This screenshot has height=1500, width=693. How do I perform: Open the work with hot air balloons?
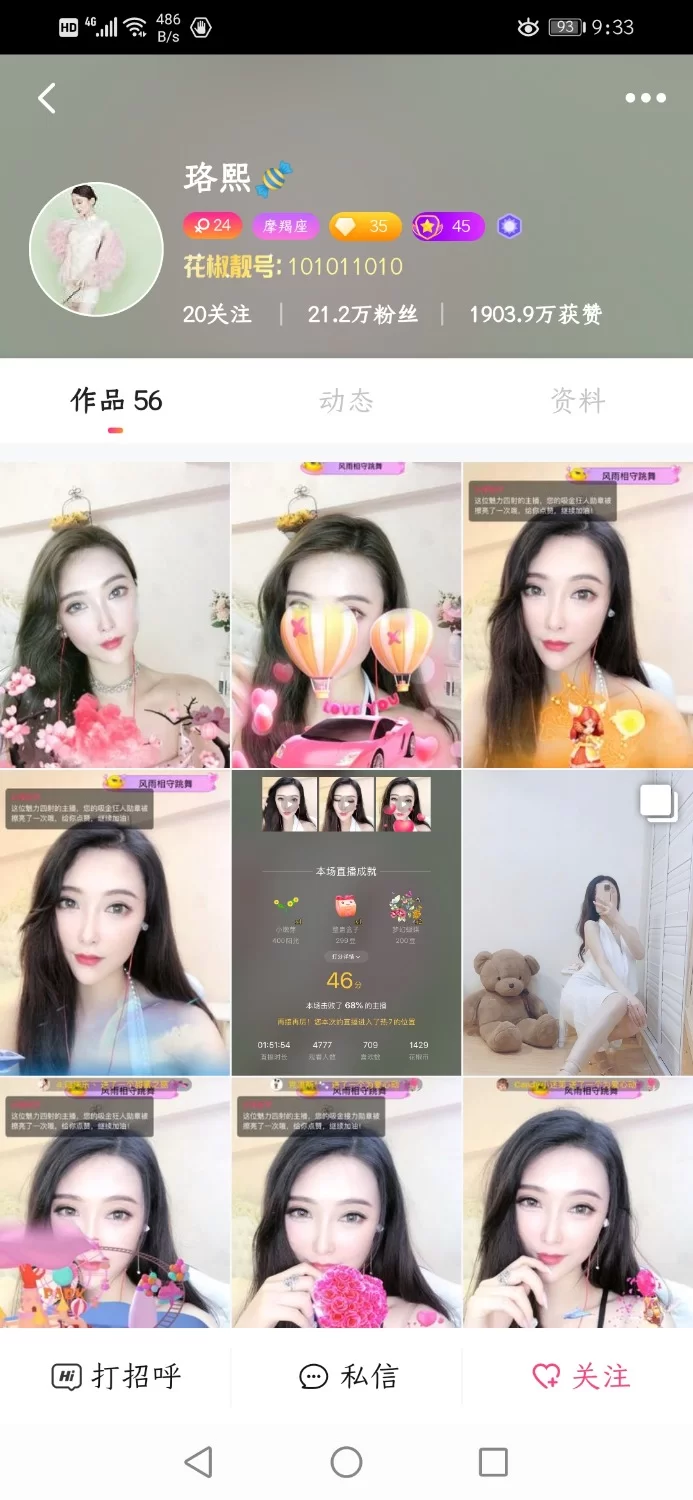coord(346,614)
